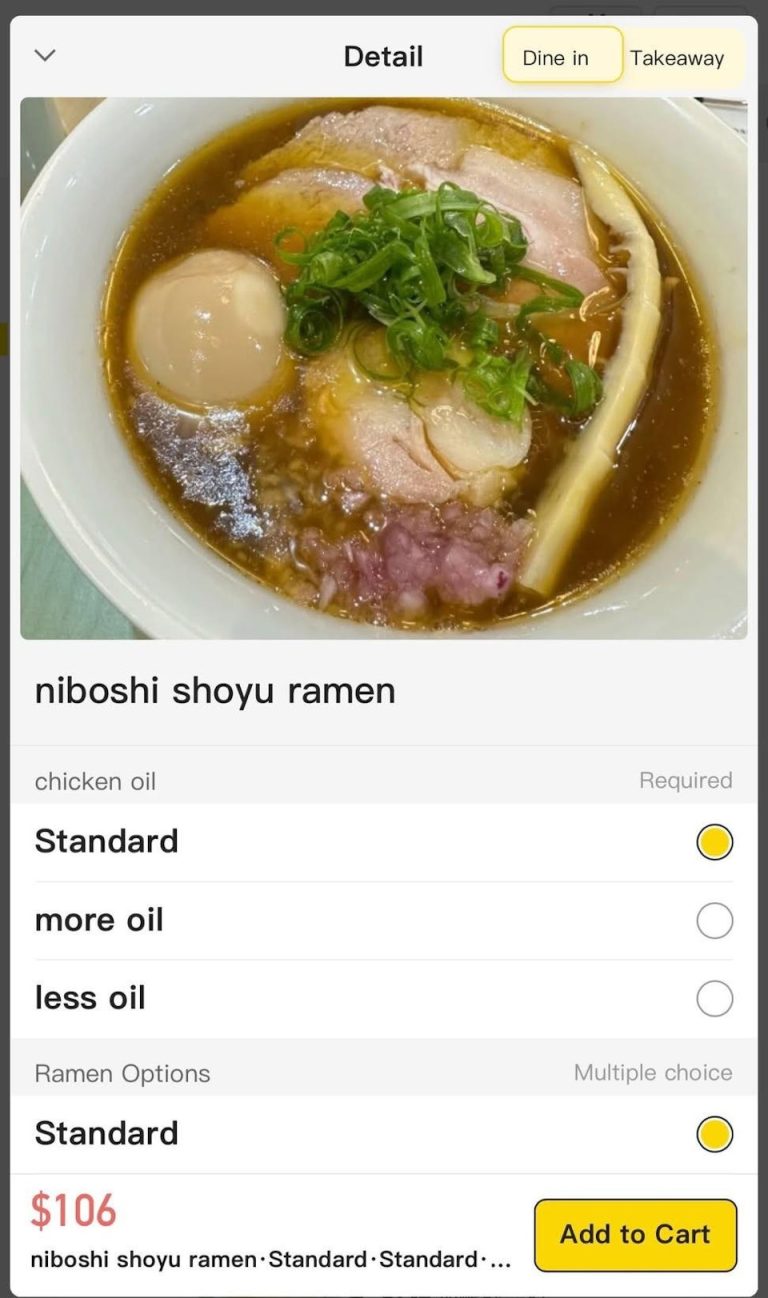
Task: Switch to the Takeaway tab
Action: (681, 57)
